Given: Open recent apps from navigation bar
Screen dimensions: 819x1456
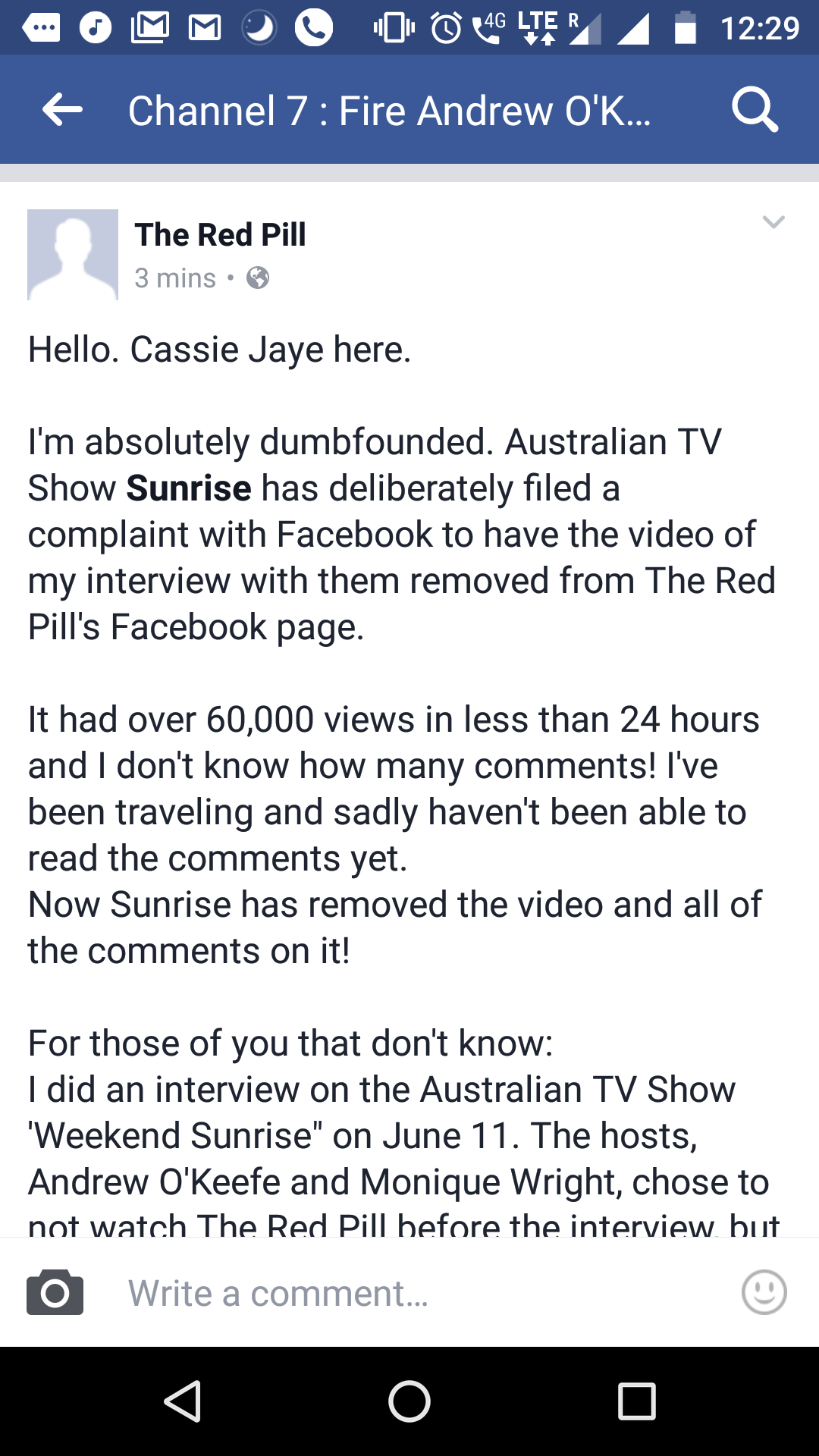Looking at the screenshot, I should 637,1401.
